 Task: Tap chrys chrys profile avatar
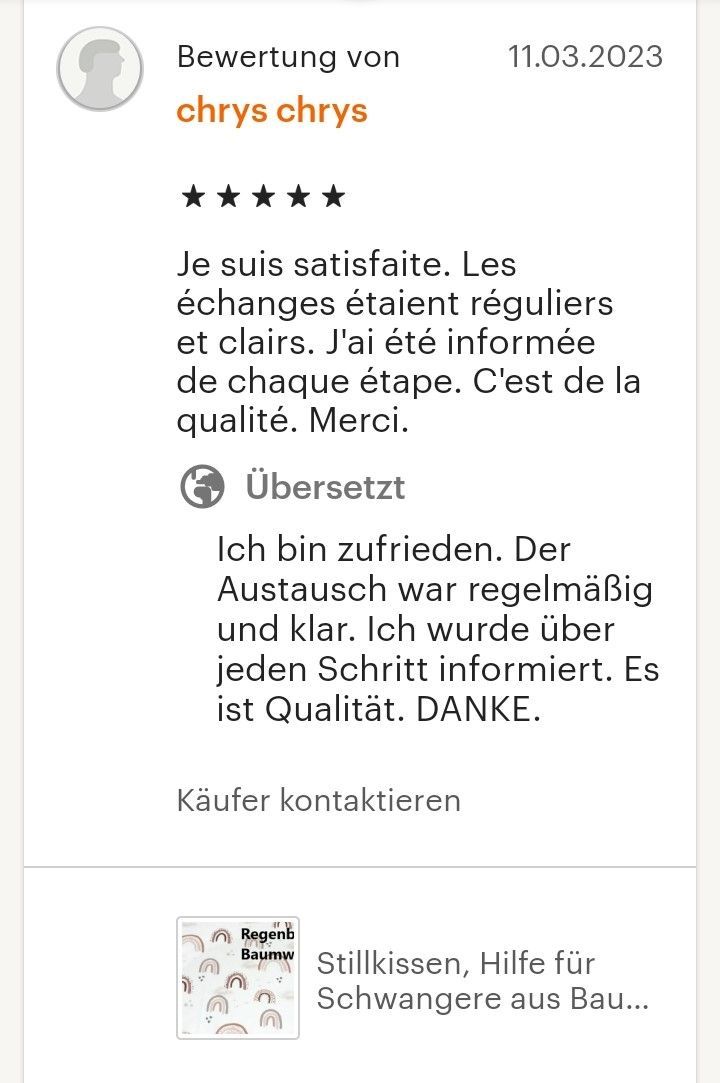[x=100, y=68]
